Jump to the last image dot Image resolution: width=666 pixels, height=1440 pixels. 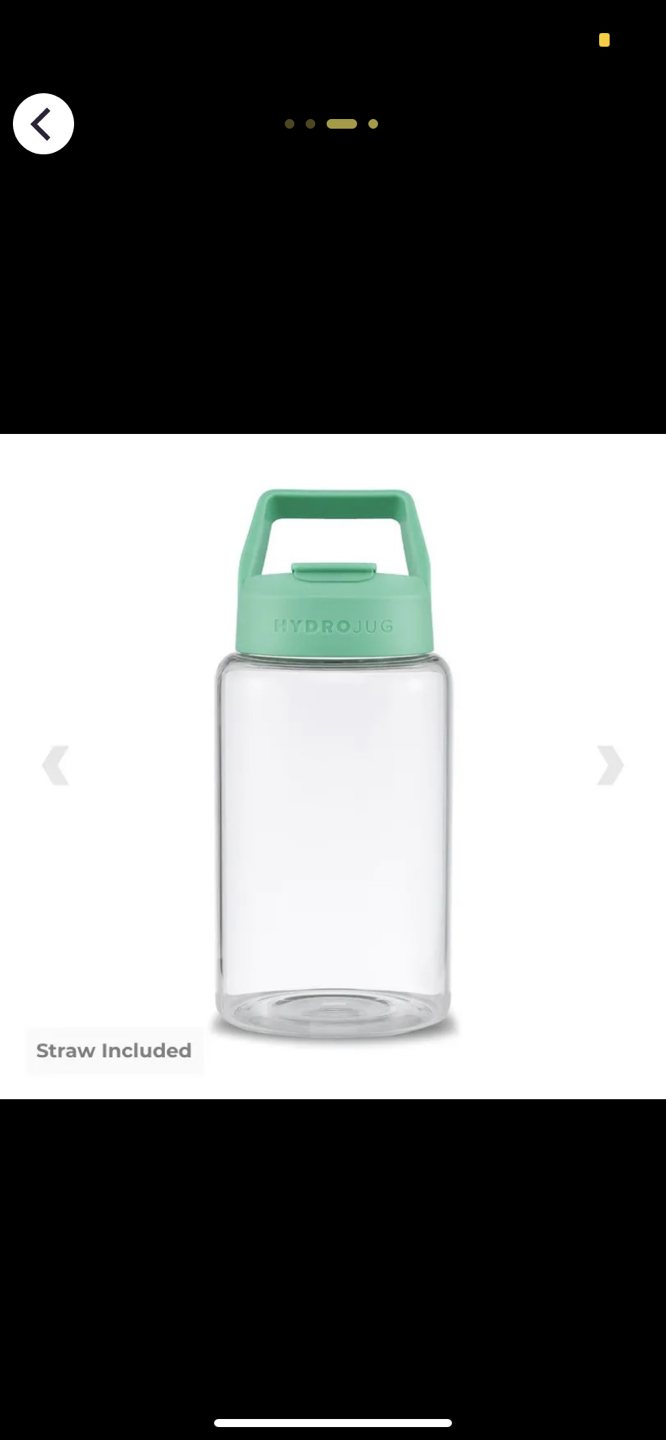(x=373, y=124)
